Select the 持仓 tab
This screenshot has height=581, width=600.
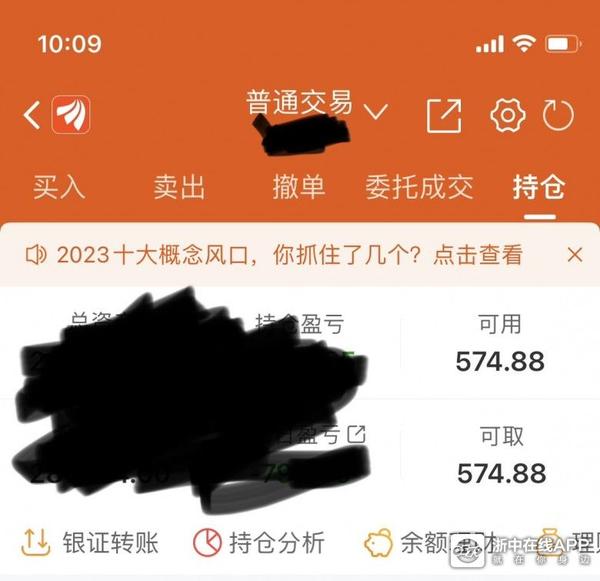(x=538, y=186)
